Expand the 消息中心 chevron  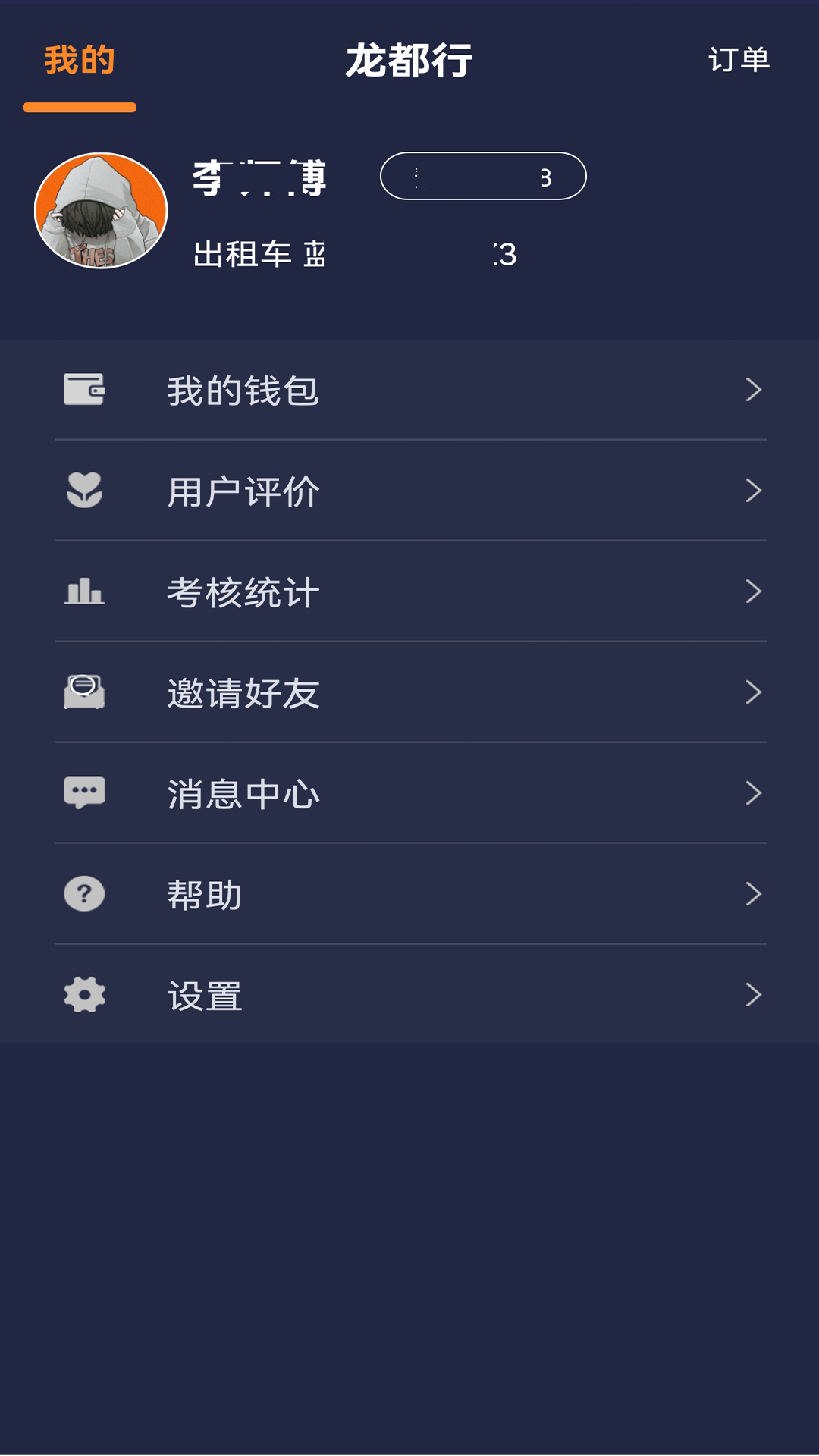point(754,792)
